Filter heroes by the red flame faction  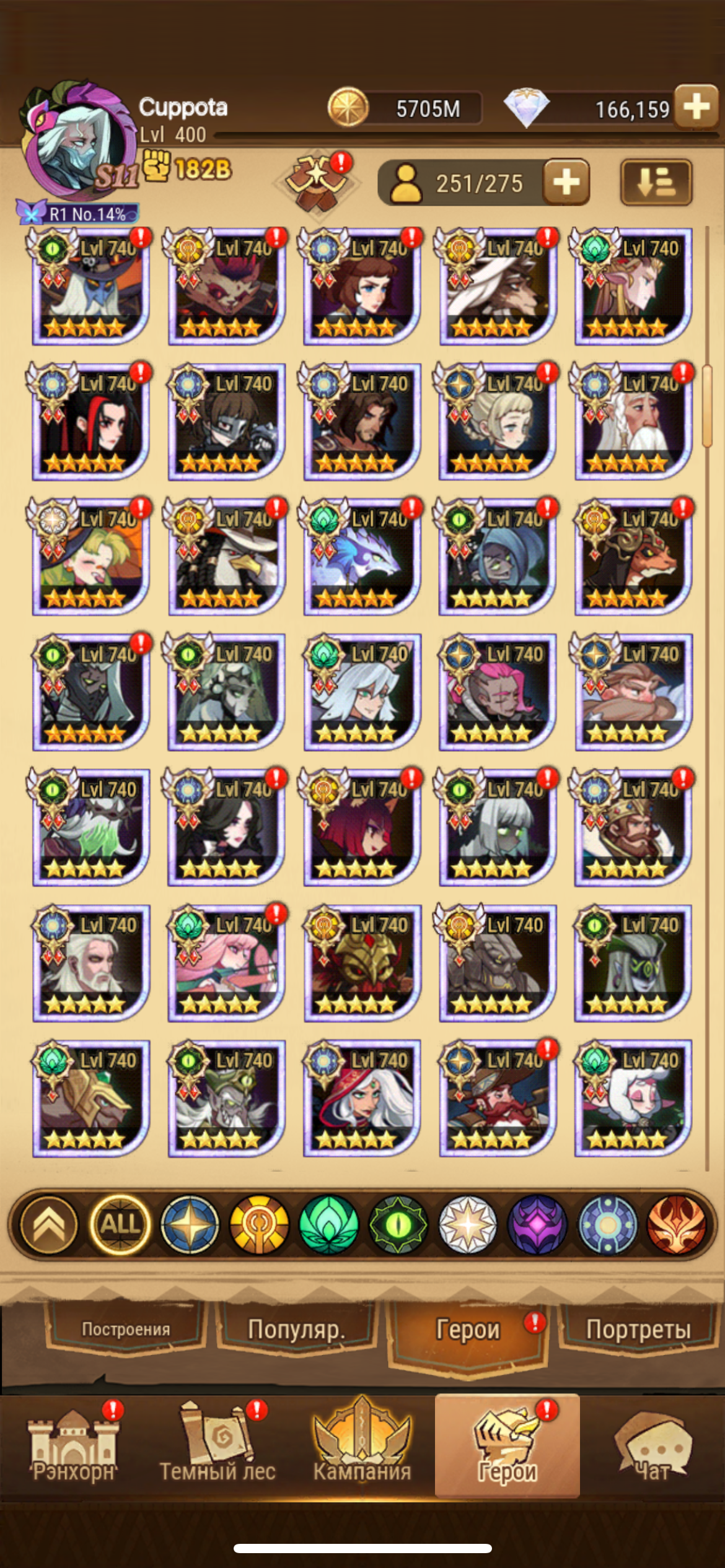[676, 1224]
